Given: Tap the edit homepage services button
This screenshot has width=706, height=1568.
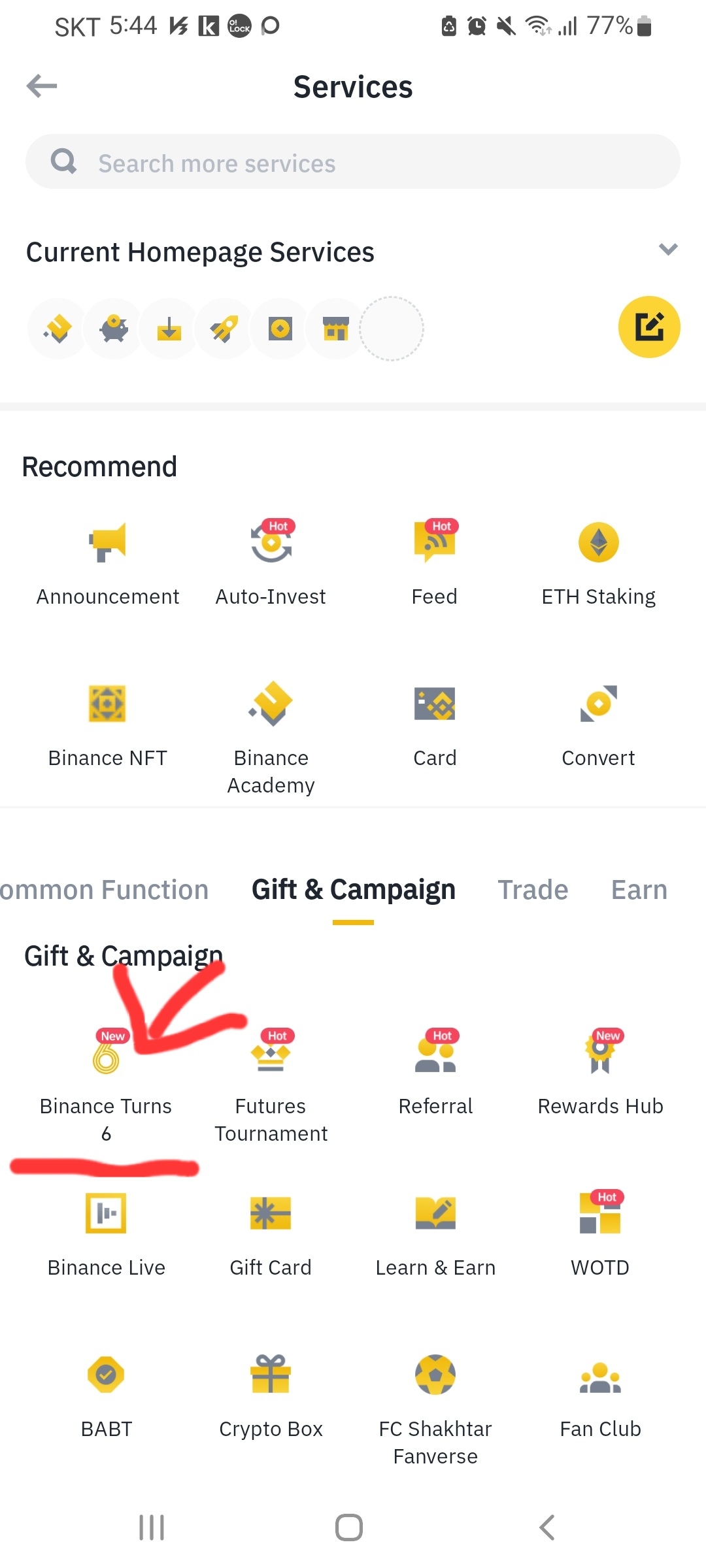Looking at the screenshot, I should (x=649, y=327).
